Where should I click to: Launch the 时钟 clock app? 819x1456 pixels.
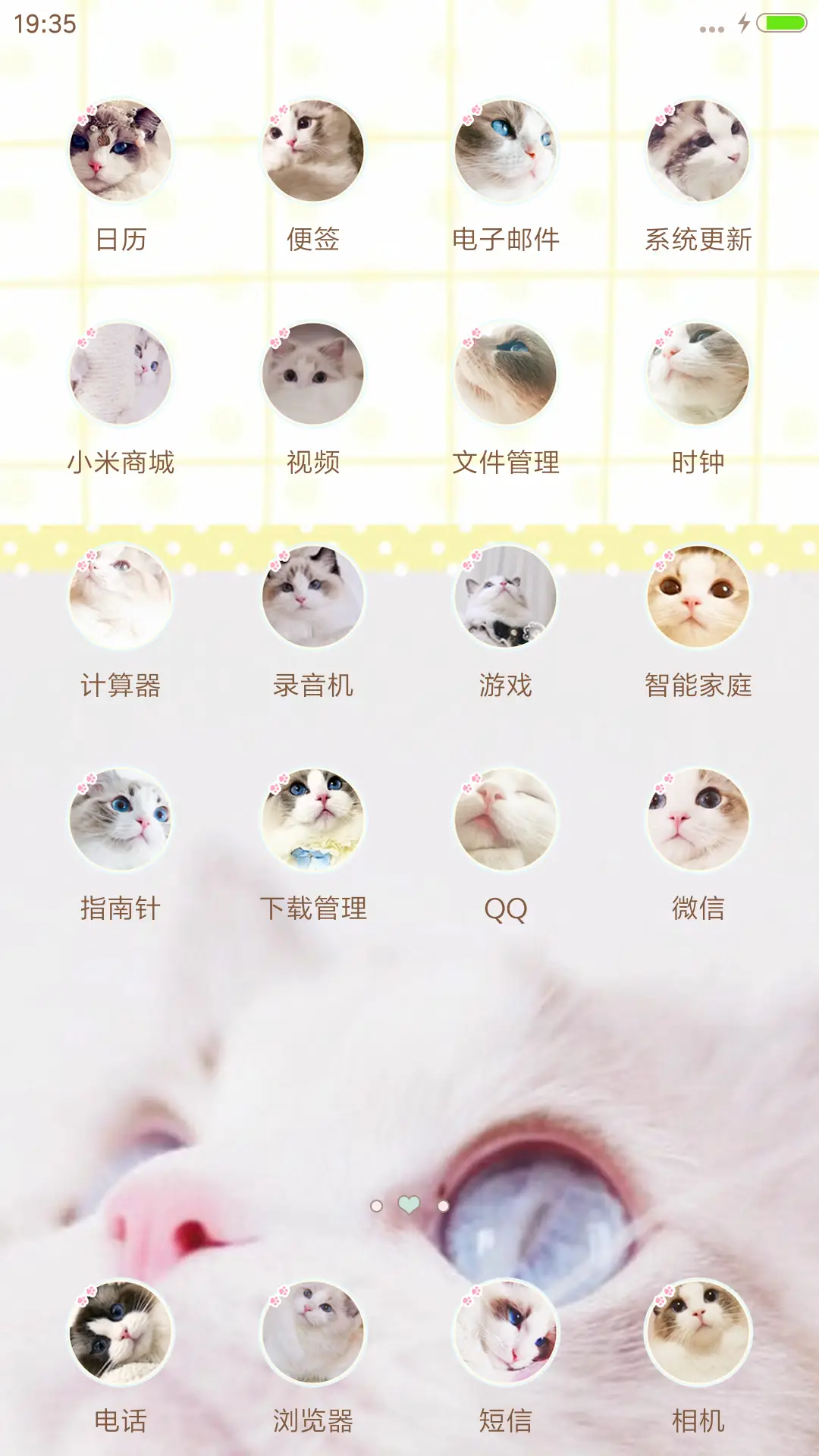pyautogui.click(x=698, y=374)
